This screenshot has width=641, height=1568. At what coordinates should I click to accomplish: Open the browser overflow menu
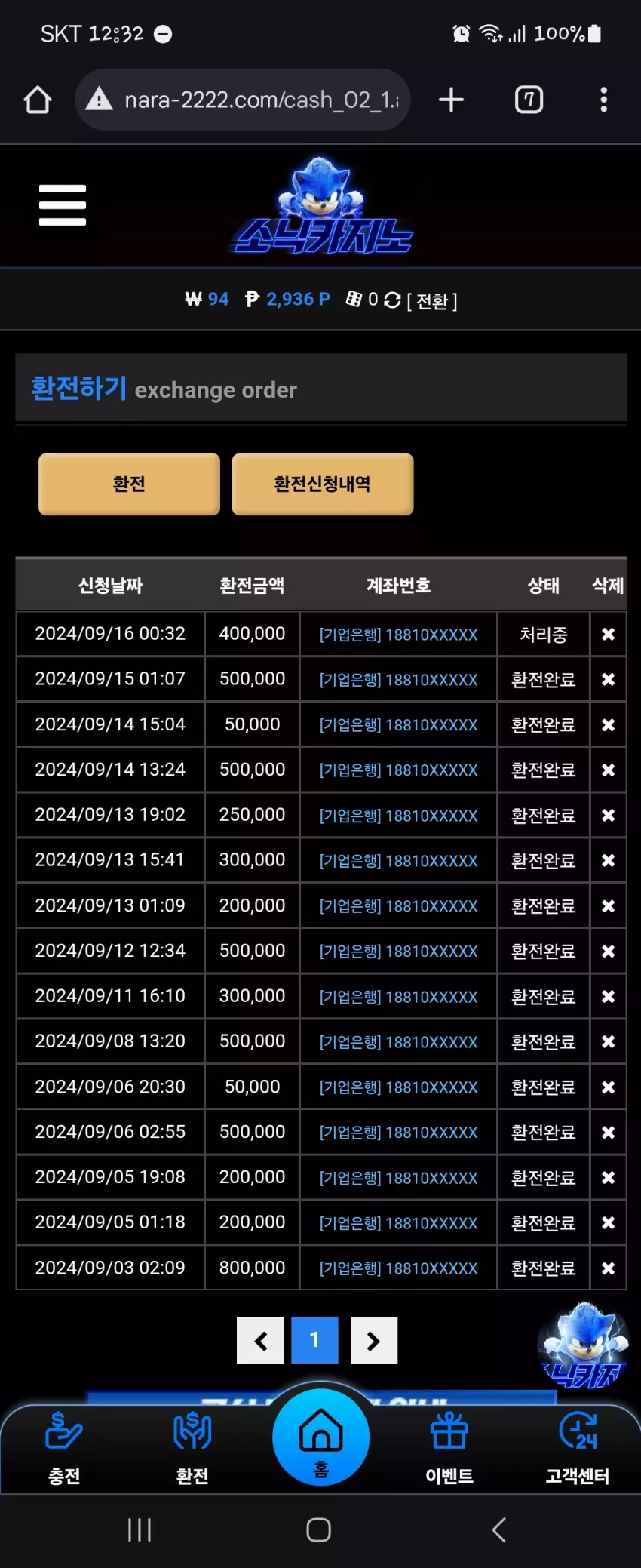pyautogui.click(x=603, y=100)
